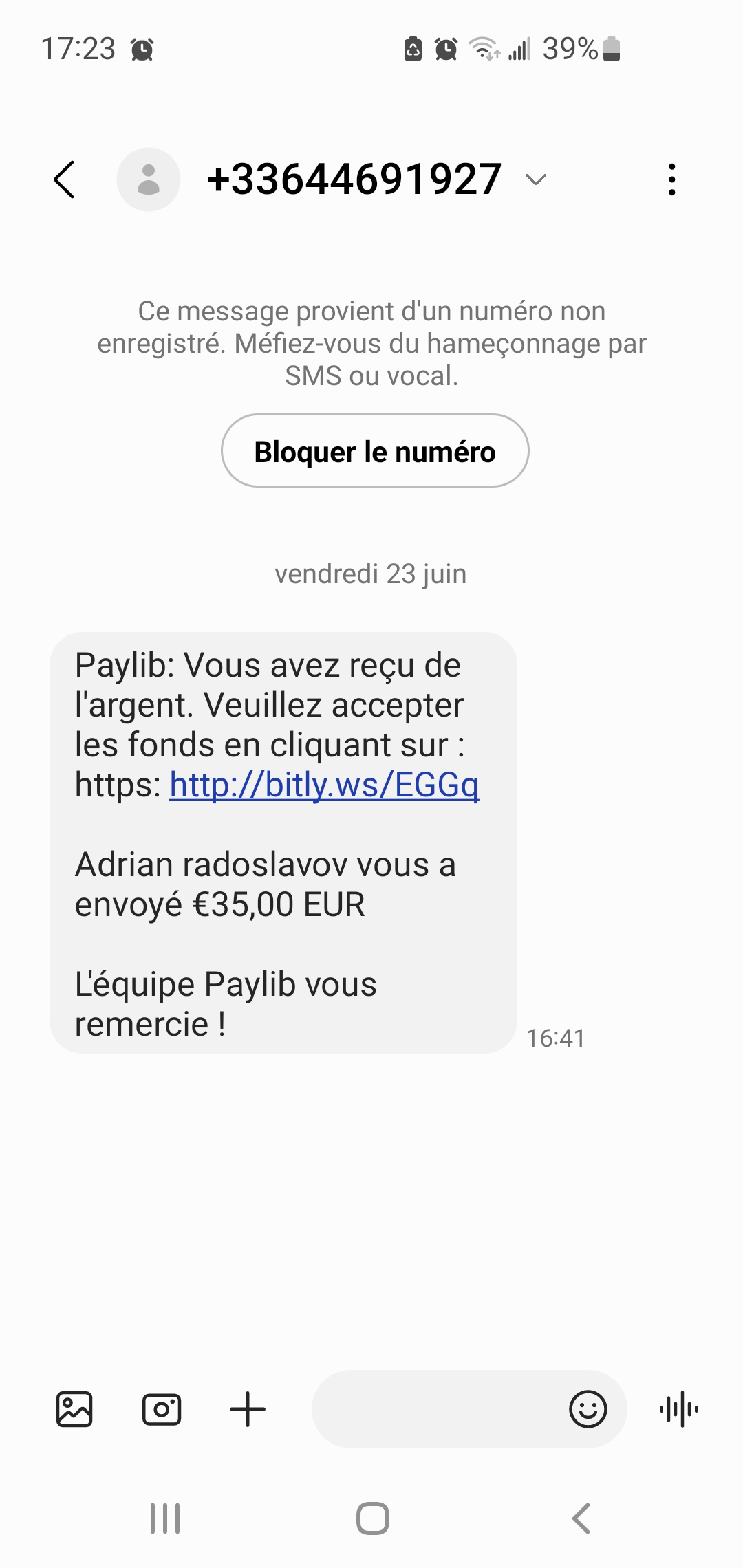The height and width of the screenshot is (1568, 743).
Task: Record a voice message
Action: [678, 1409]
